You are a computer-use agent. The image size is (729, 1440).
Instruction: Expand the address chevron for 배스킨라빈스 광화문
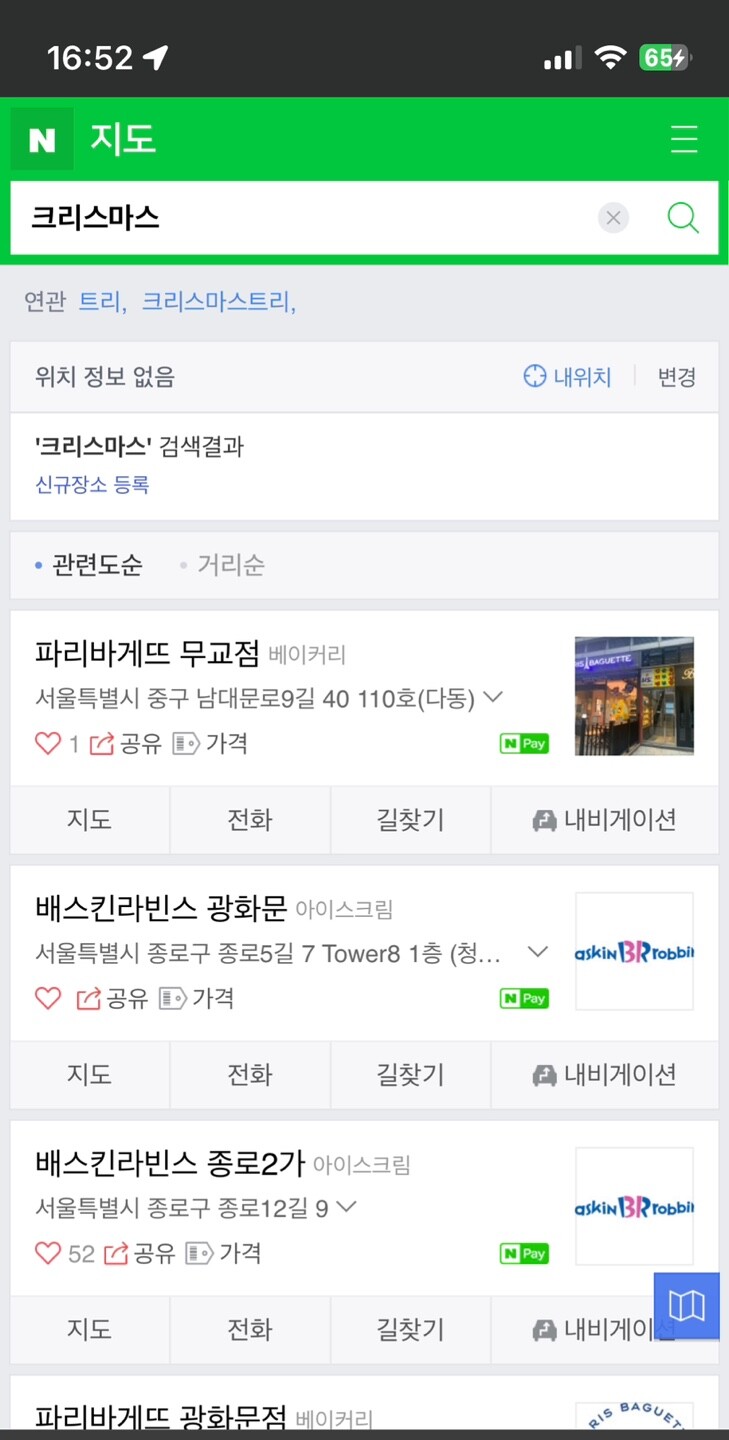coord(537,952)
